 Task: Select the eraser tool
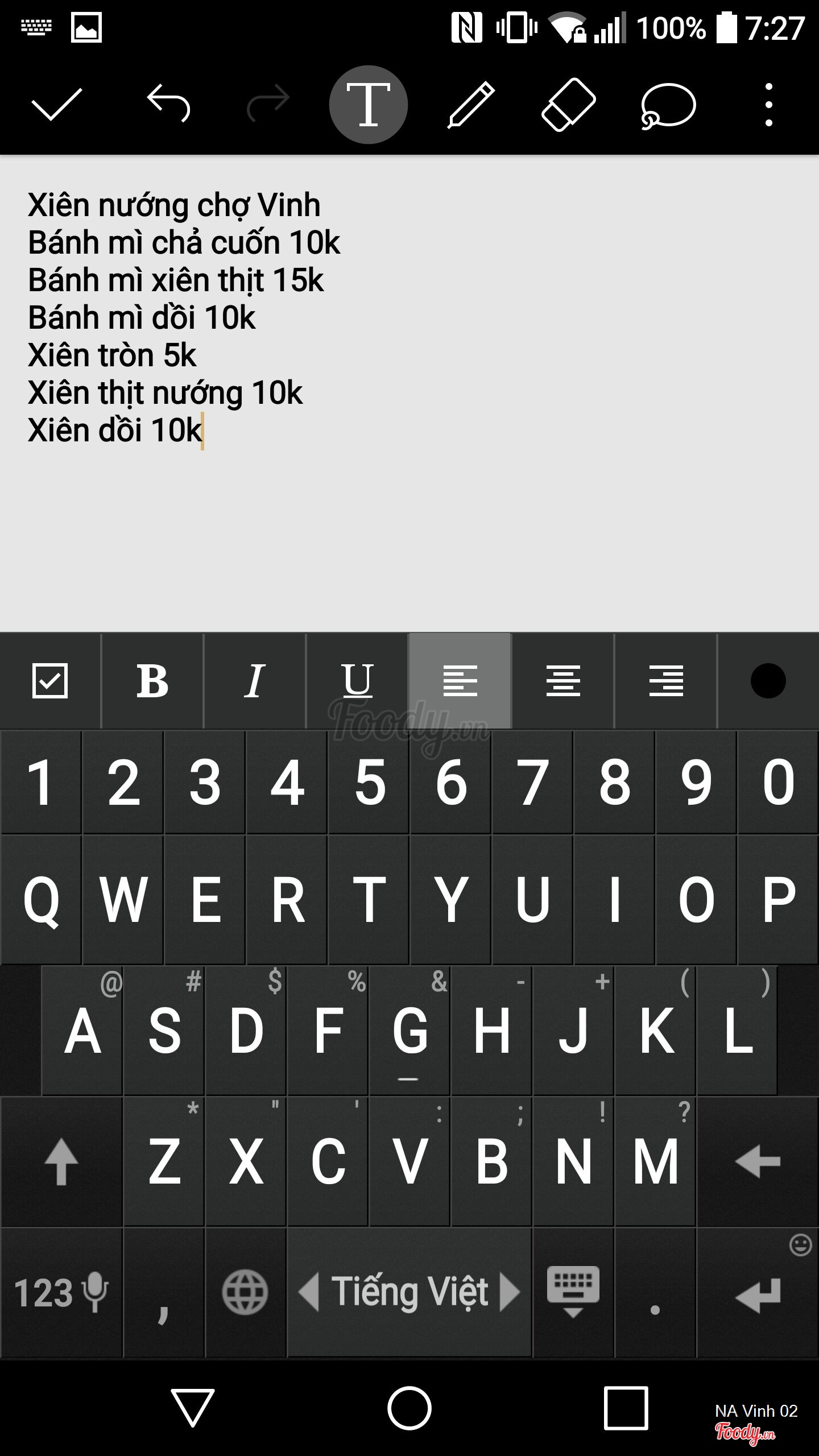[x=568, y=105]
